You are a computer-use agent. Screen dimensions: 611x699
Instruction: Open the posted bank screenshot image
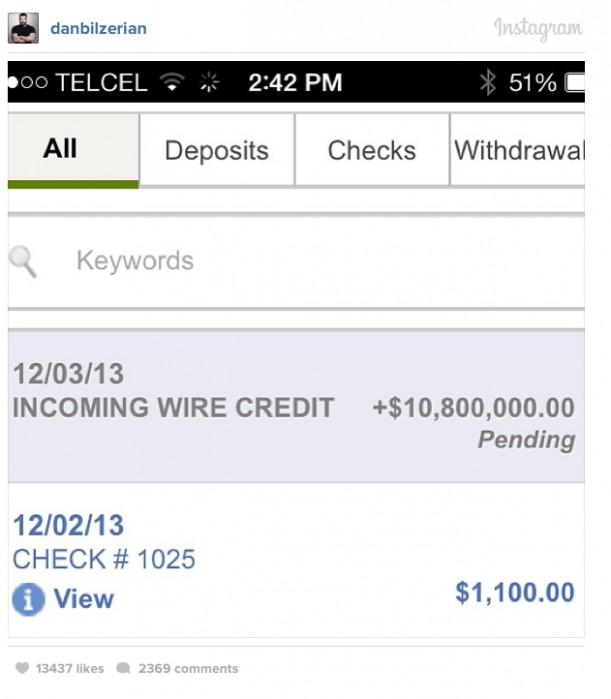click(296, 349)
